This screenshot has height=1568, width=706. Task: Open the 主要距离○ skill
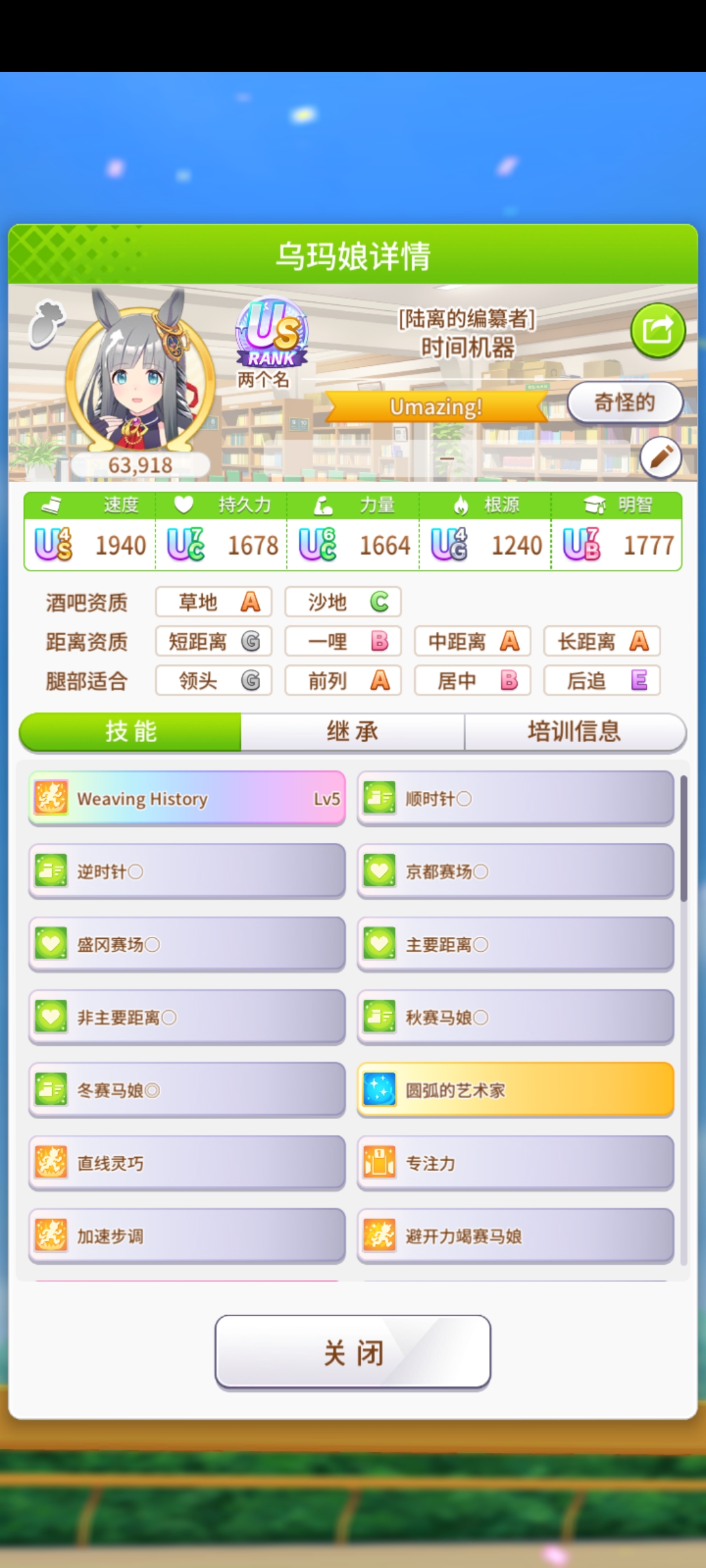(515, 945)
